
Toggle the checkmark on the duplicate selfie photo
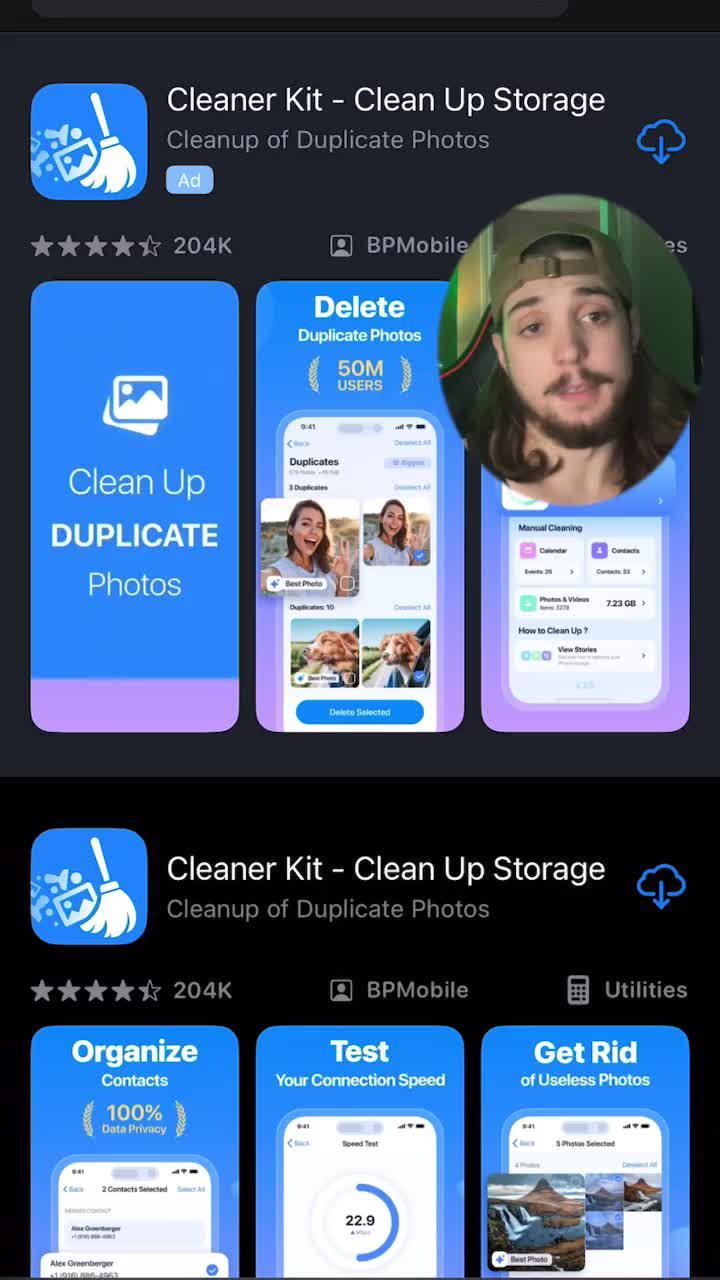click(x=420, y=555)
